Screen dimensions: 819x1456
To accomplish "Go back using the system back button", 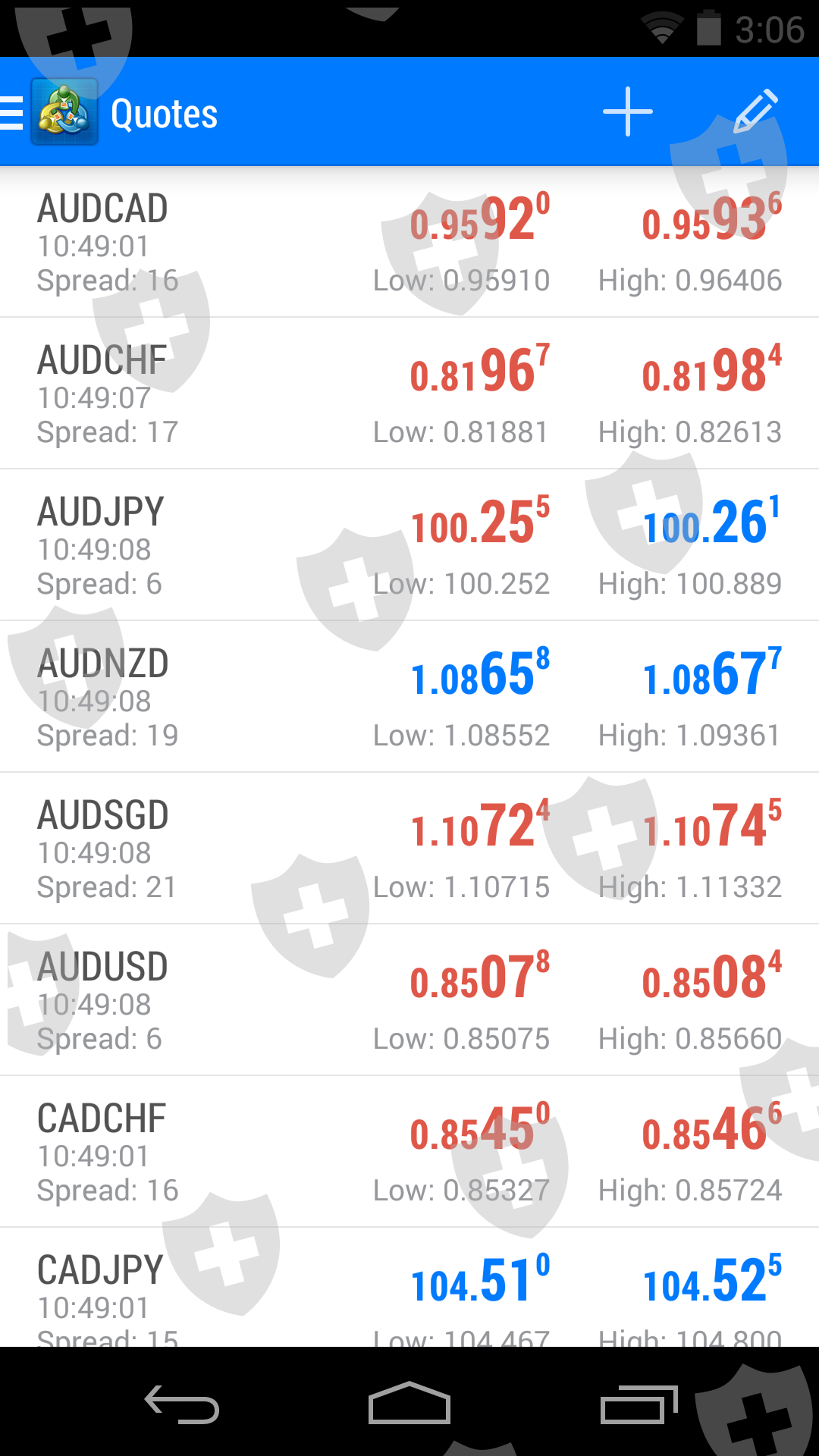I will [182, 1404].
